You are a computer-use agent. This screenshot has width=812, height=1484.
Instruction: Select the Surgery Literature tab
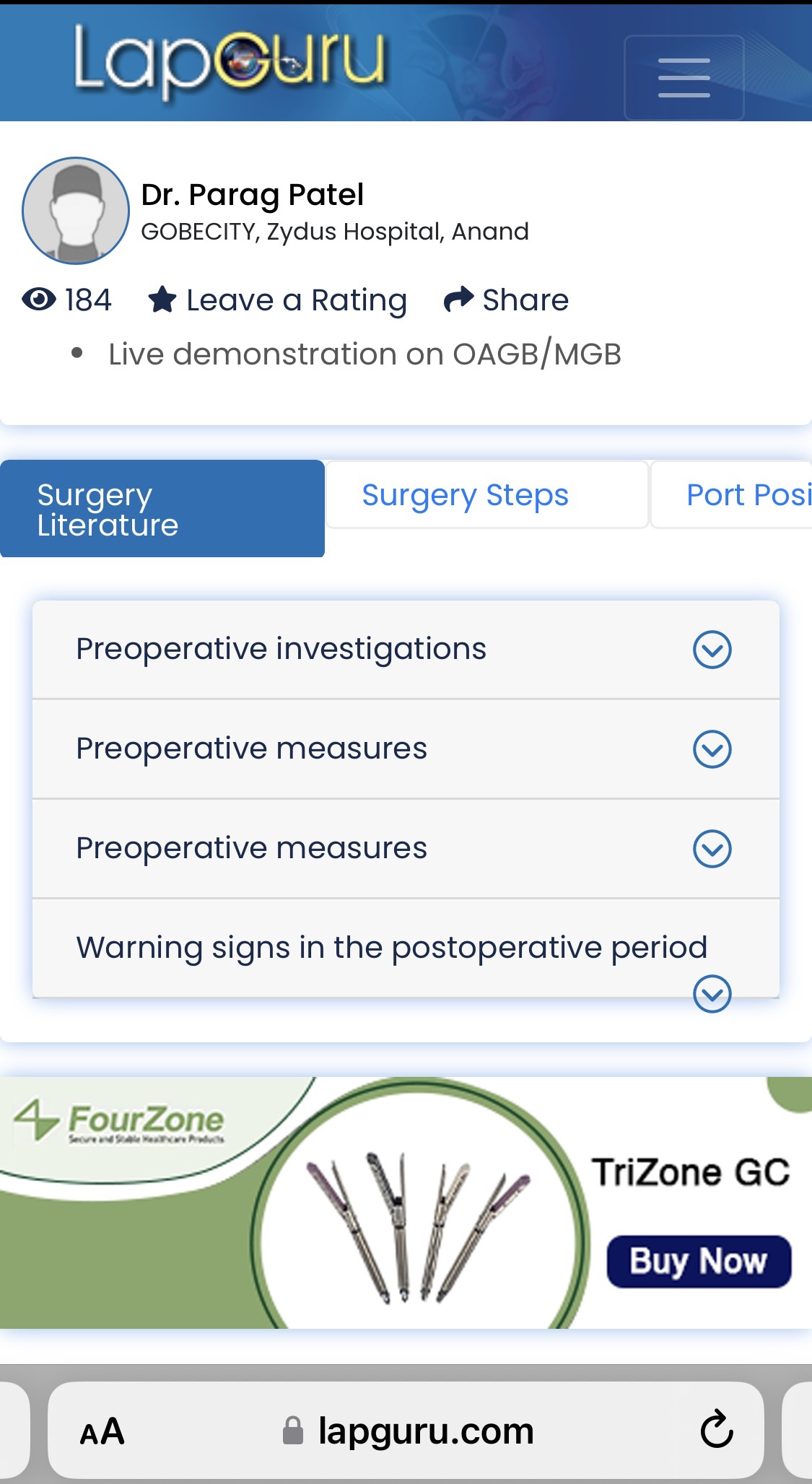coord(162,509)
